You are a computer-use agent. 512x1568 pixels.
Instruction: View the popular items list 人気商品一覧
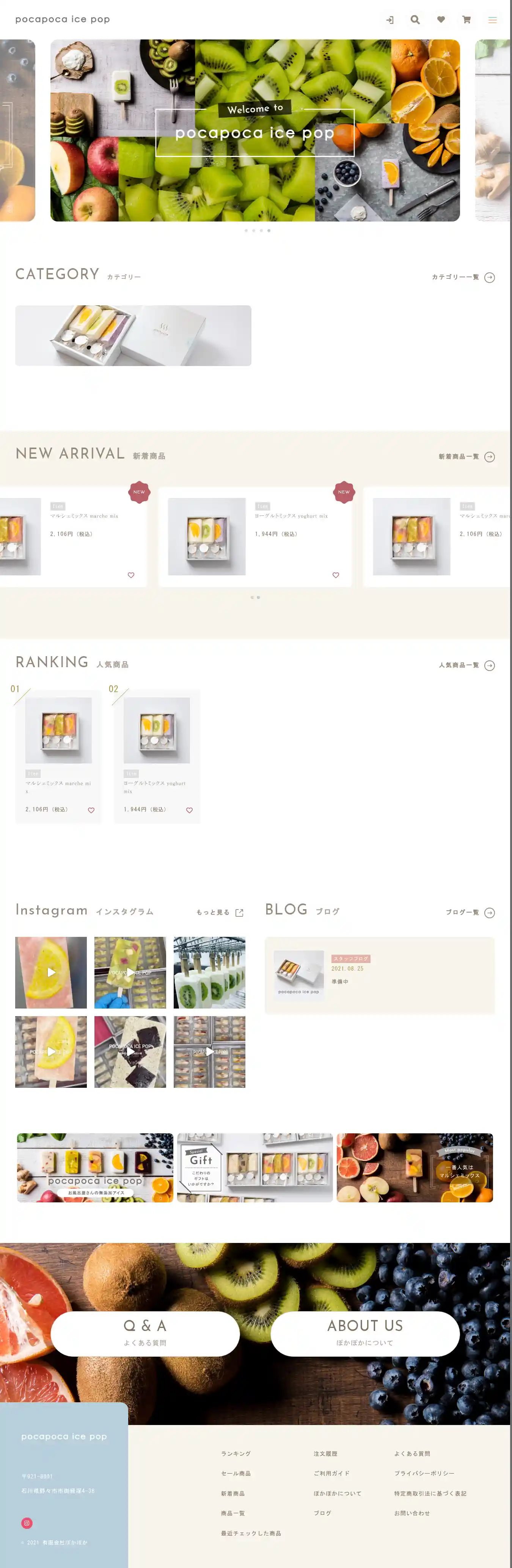[x=466, y=665]
